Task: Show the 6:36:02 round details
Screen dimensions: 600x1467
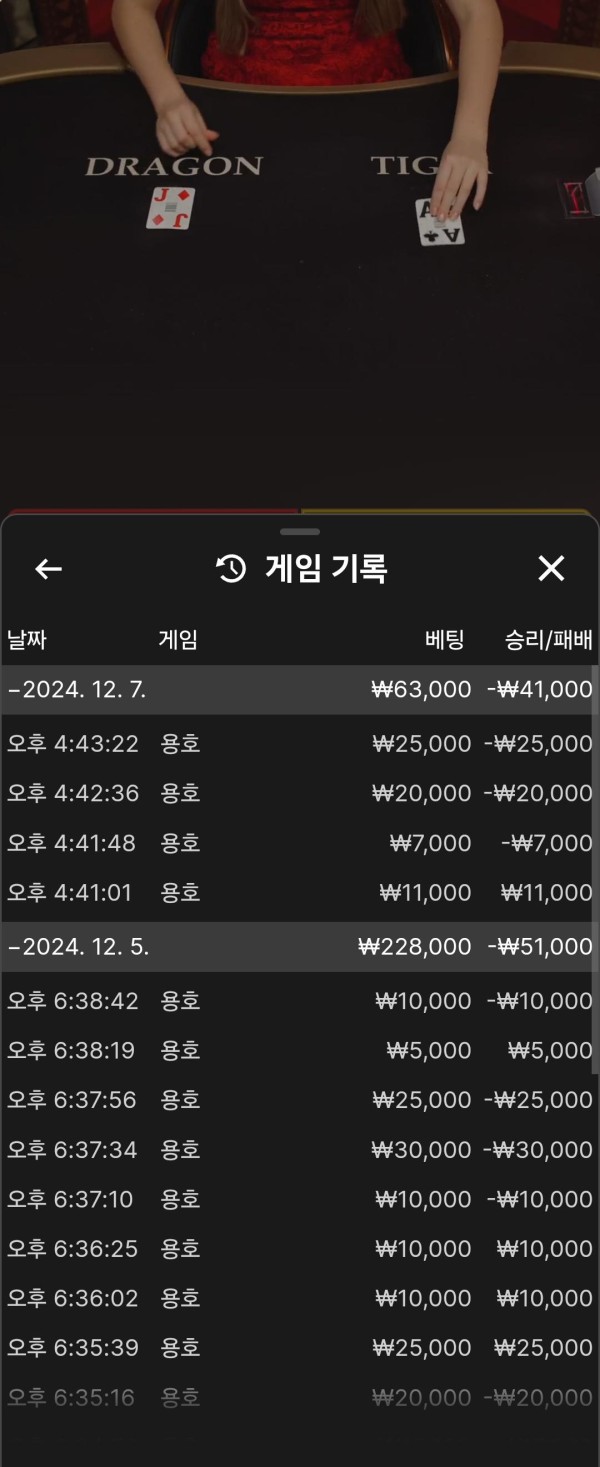Action: [299, 1298]
